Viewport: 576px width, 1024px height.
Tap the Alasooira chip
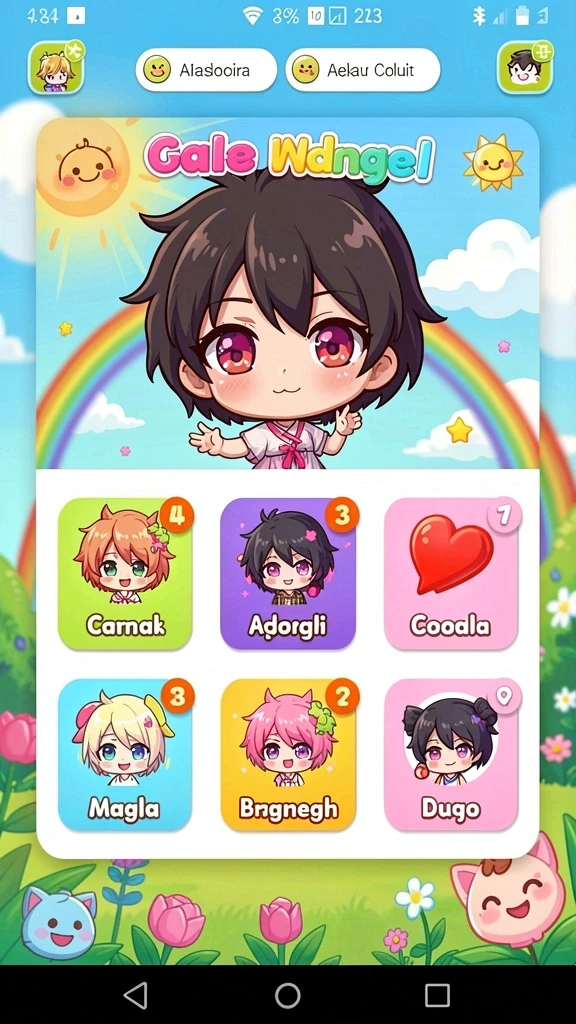click(x=206, y=69)
